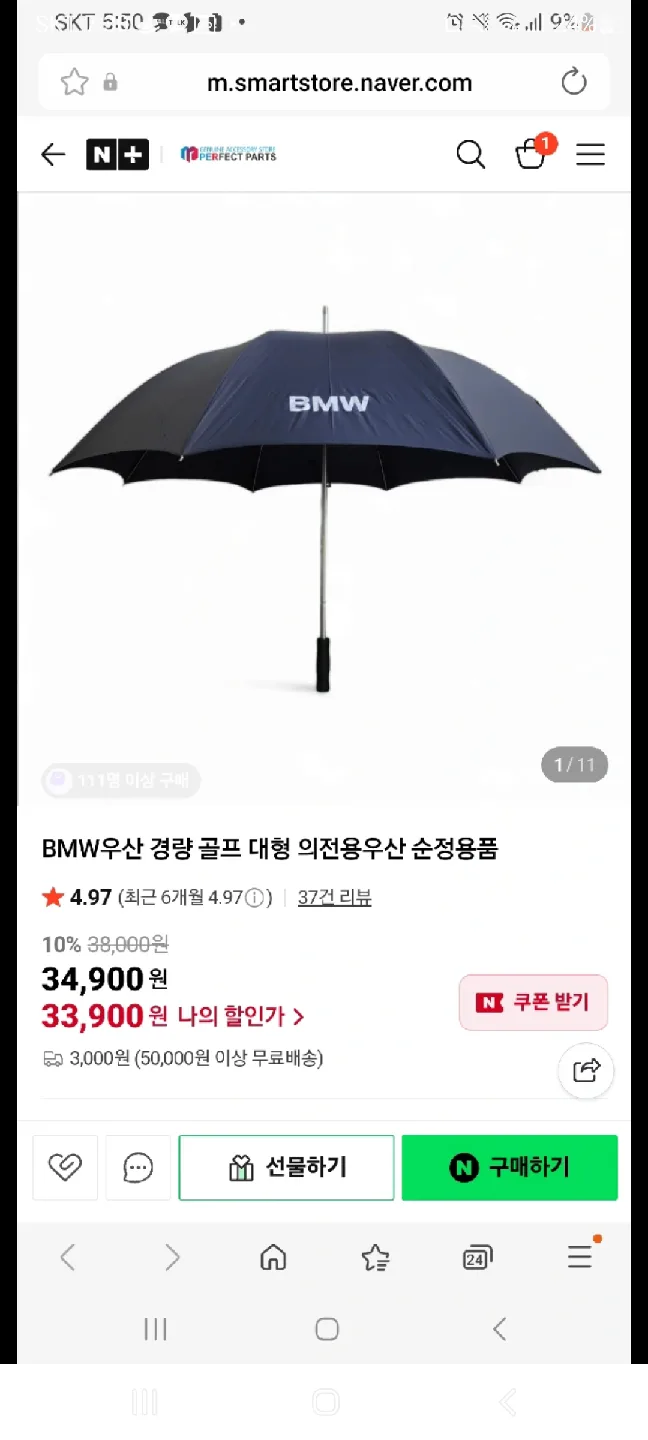
Task: Show open browser tabs
Action: tap(477, 1257)
